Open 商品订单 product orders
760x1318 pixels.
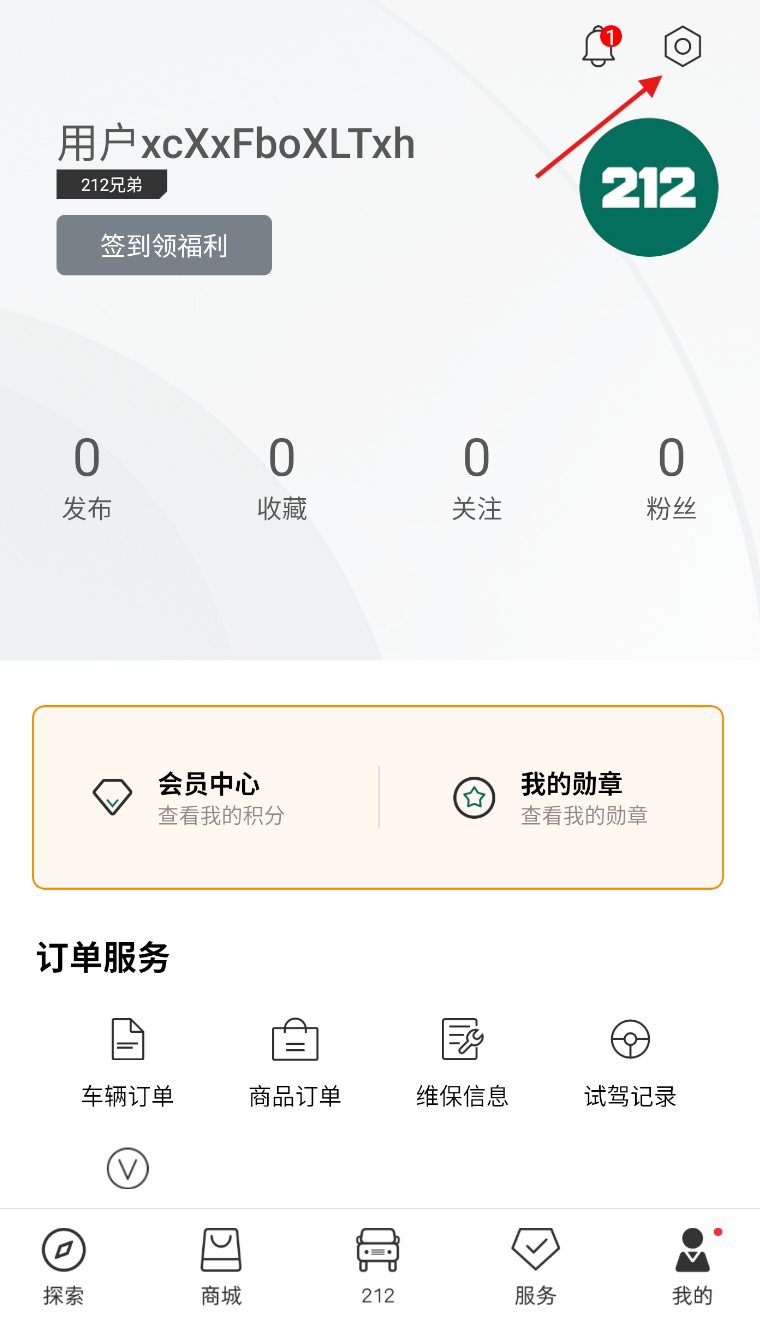(x=295, y=1064)
